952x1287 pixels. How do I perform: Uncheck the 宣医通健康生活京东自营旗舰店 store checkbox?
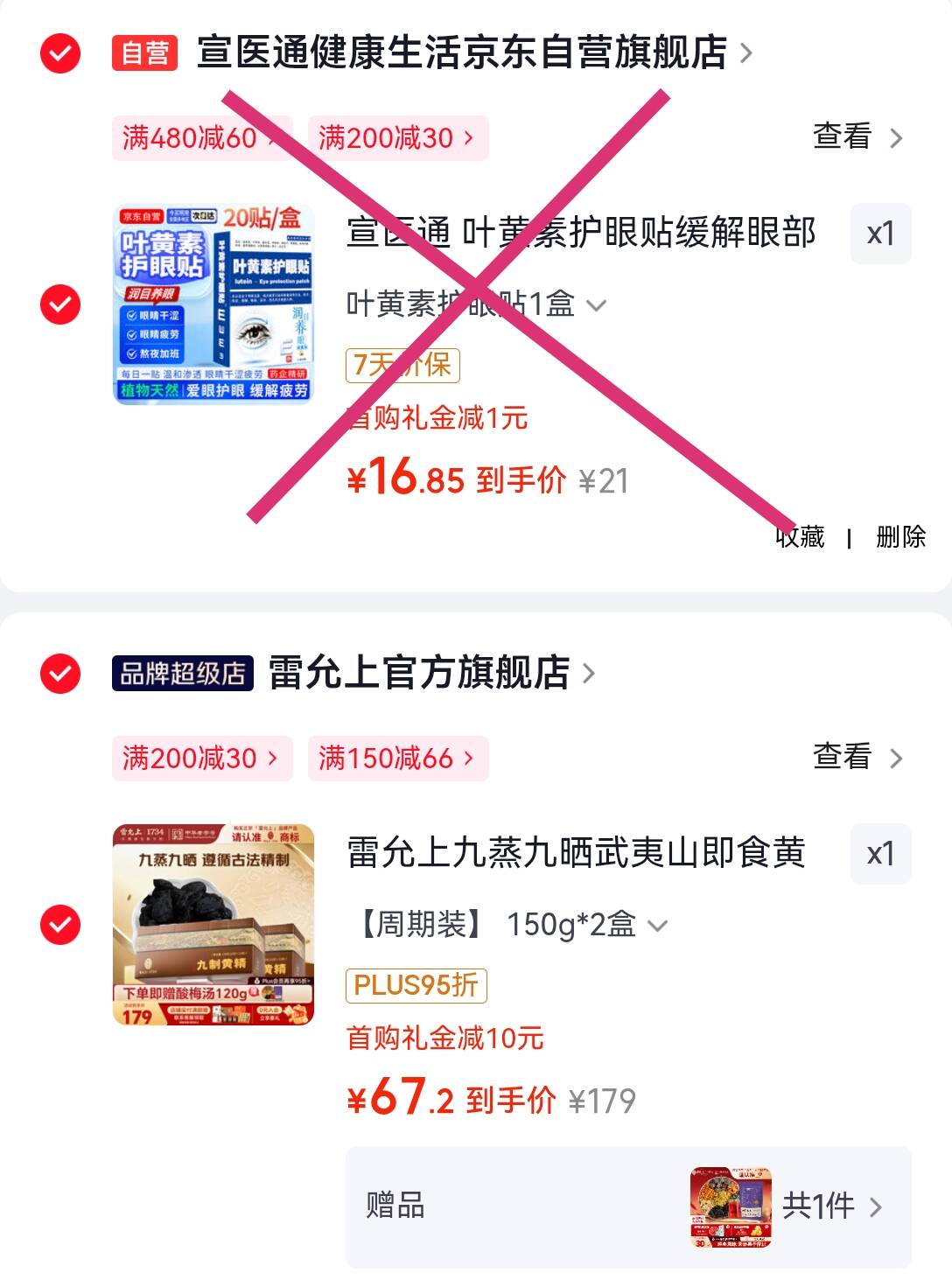coord(60,53)
